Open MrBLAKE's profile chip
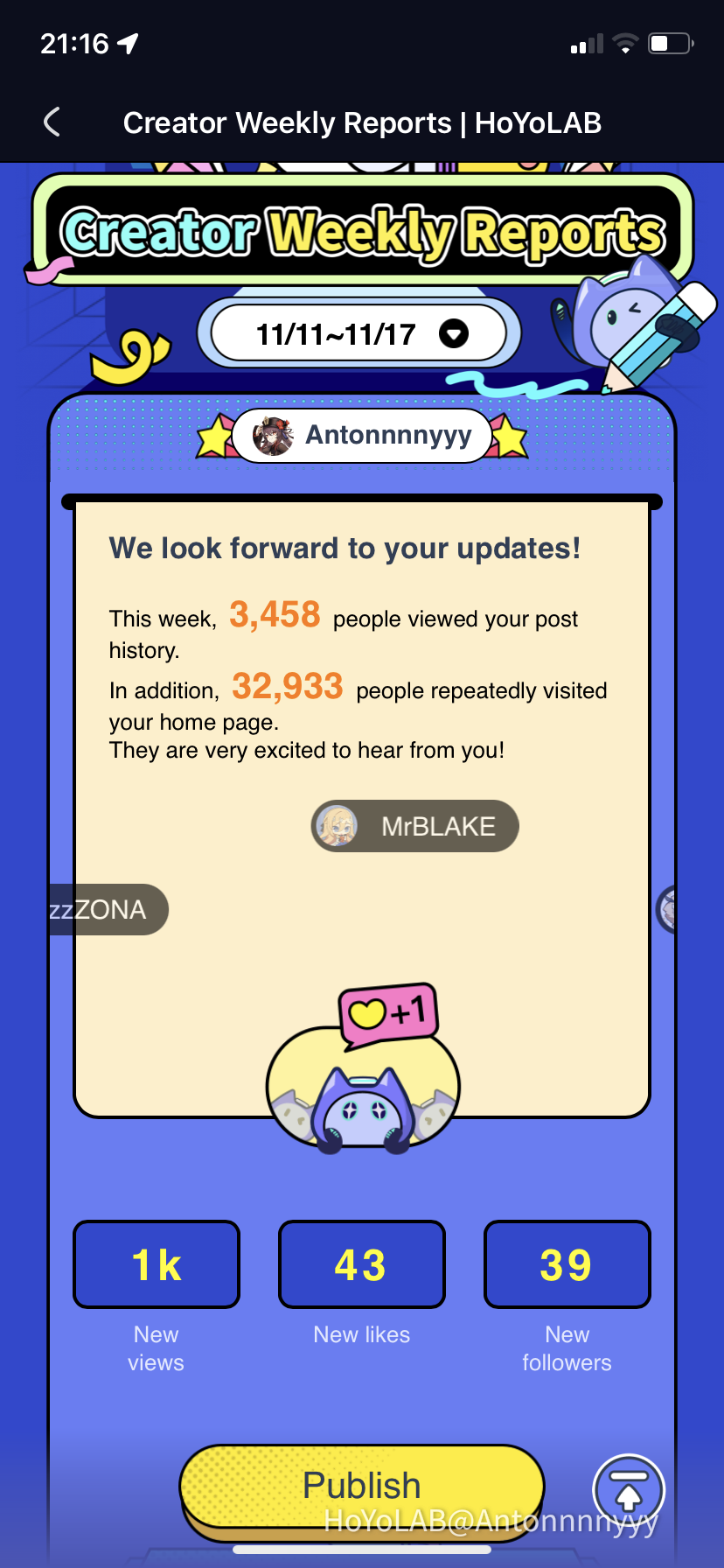The height and width of the screenshot is (1568, 724). pyautogui.click(x=415, y=826)
